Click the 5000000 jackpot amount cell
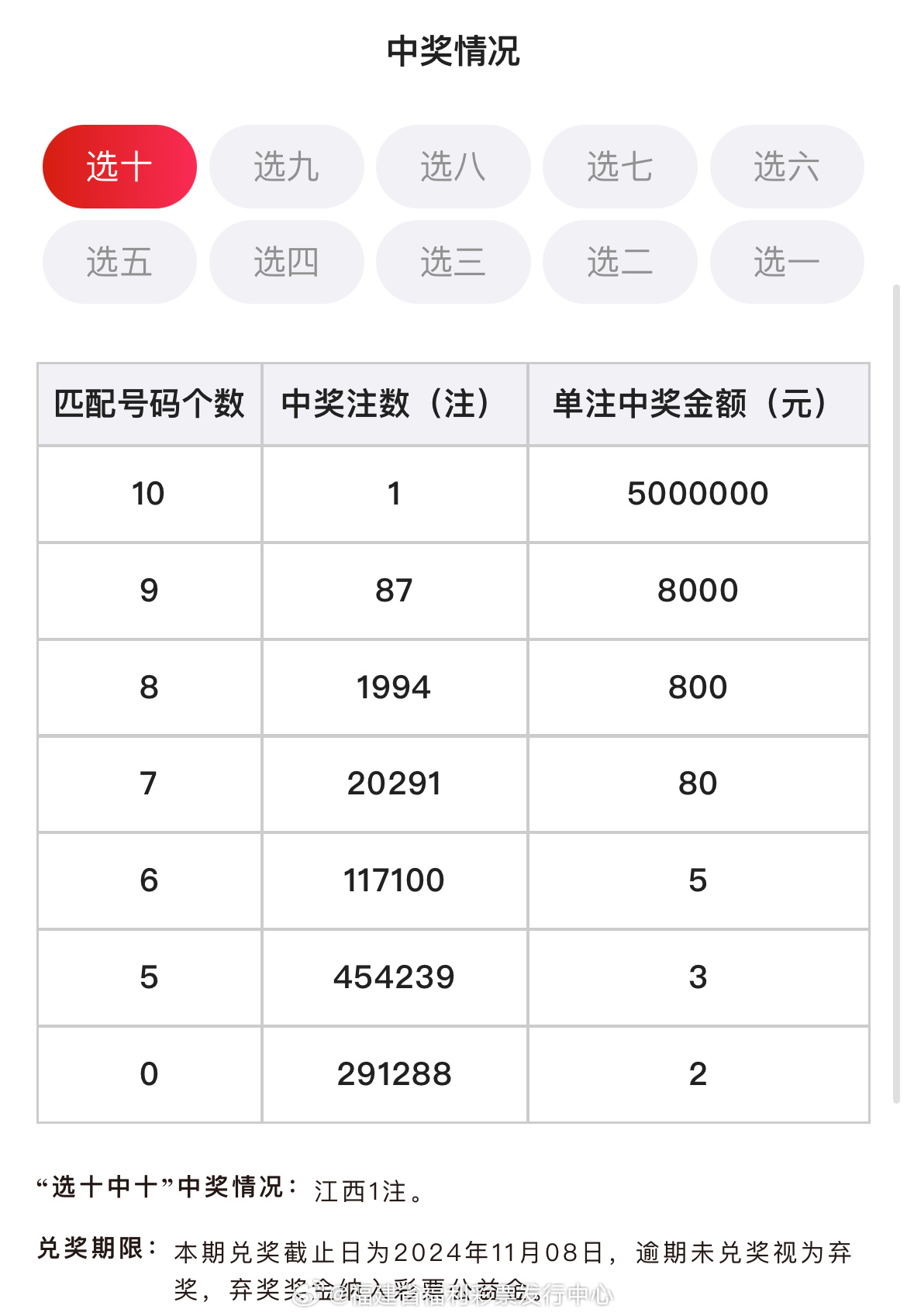 [698, 493]
